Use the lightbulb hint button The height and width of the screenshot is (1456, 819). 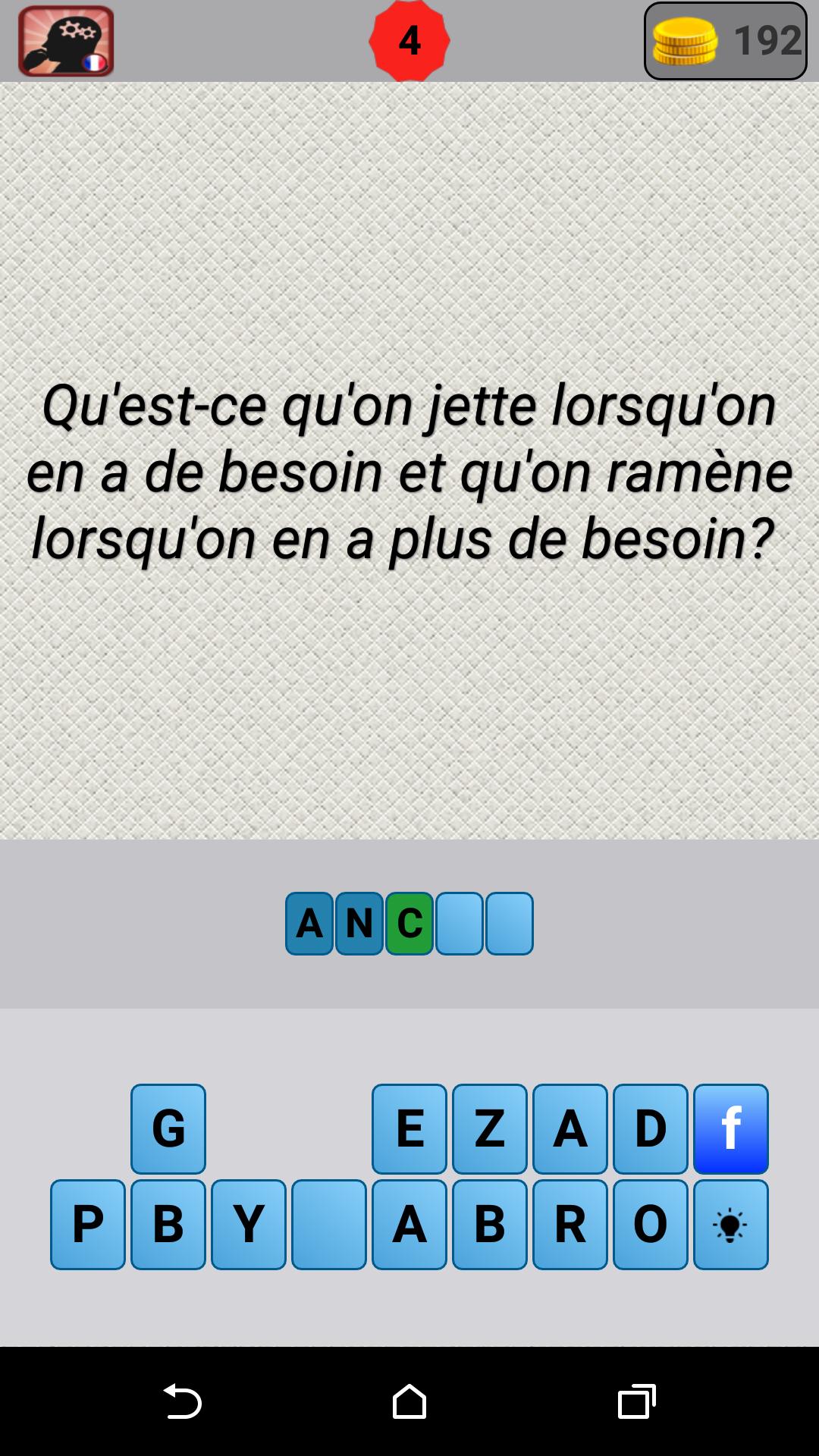click(731, 1224)
